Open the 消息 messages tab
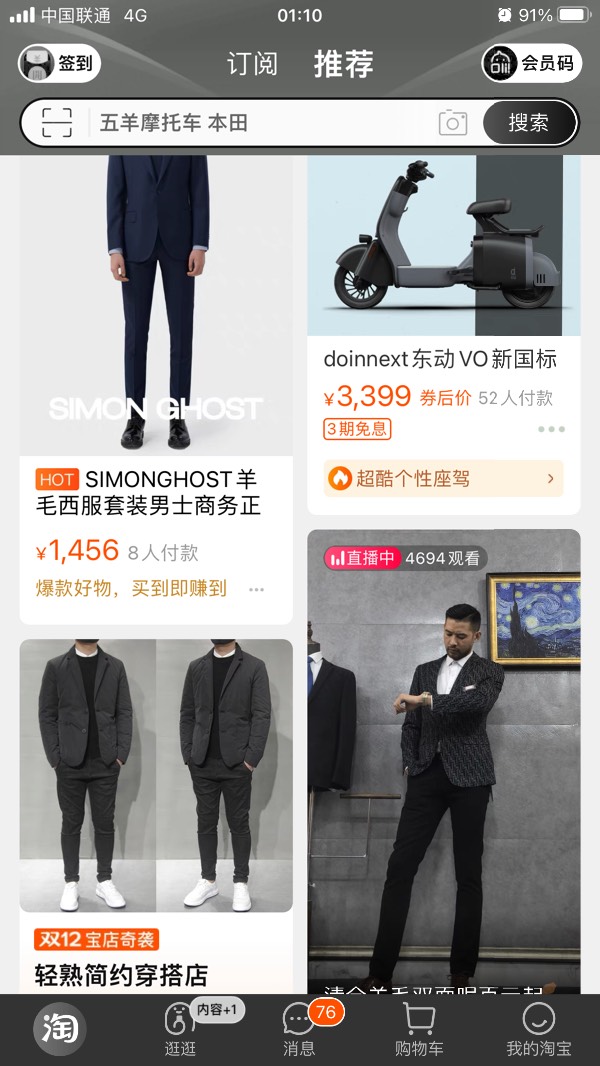The image size is (600, 1066). (299, 1030)
